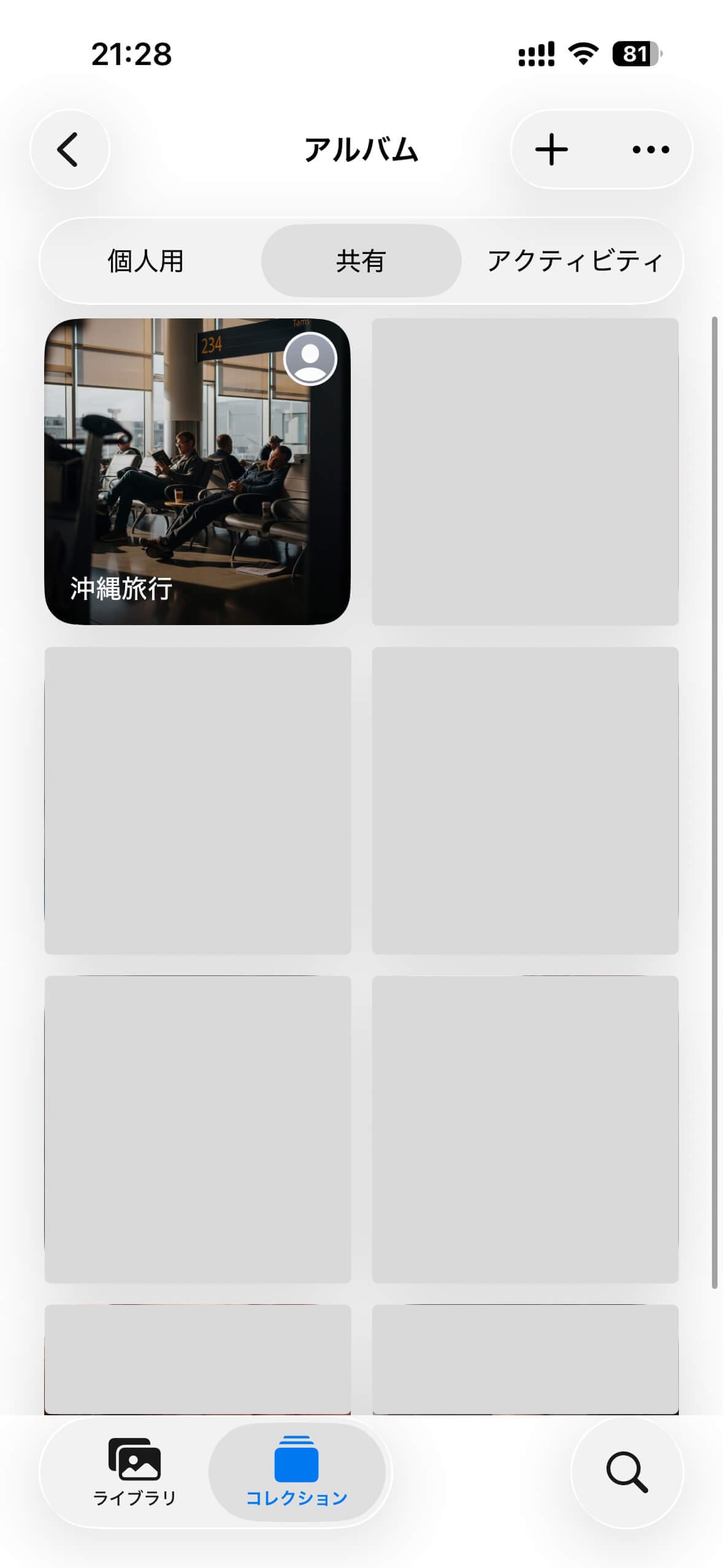Tap the person badge on the shared album
723x1568 pixels.
click(313, 362)
